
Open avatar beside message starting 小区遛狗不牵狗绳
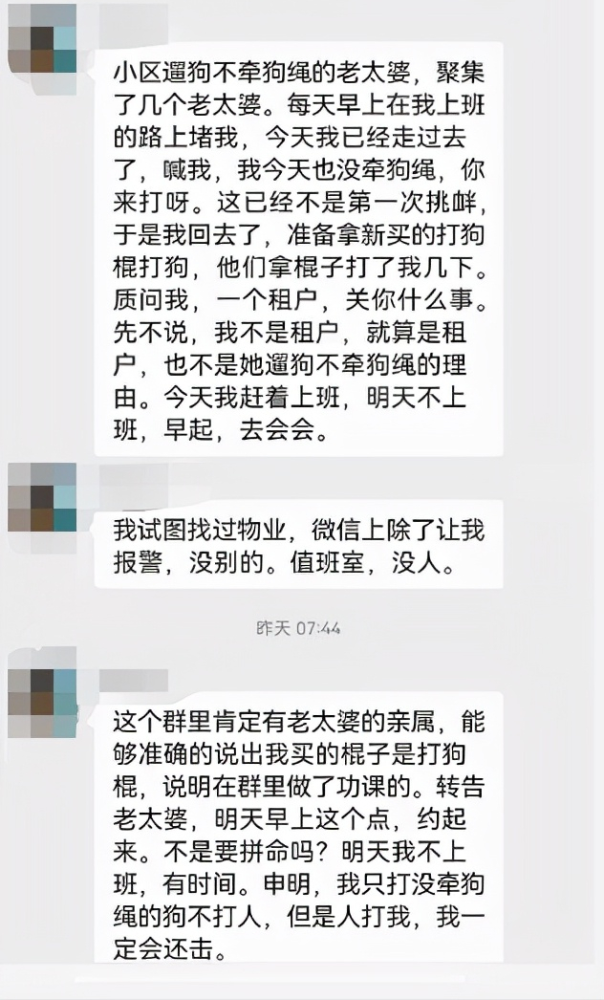point(42,40)
